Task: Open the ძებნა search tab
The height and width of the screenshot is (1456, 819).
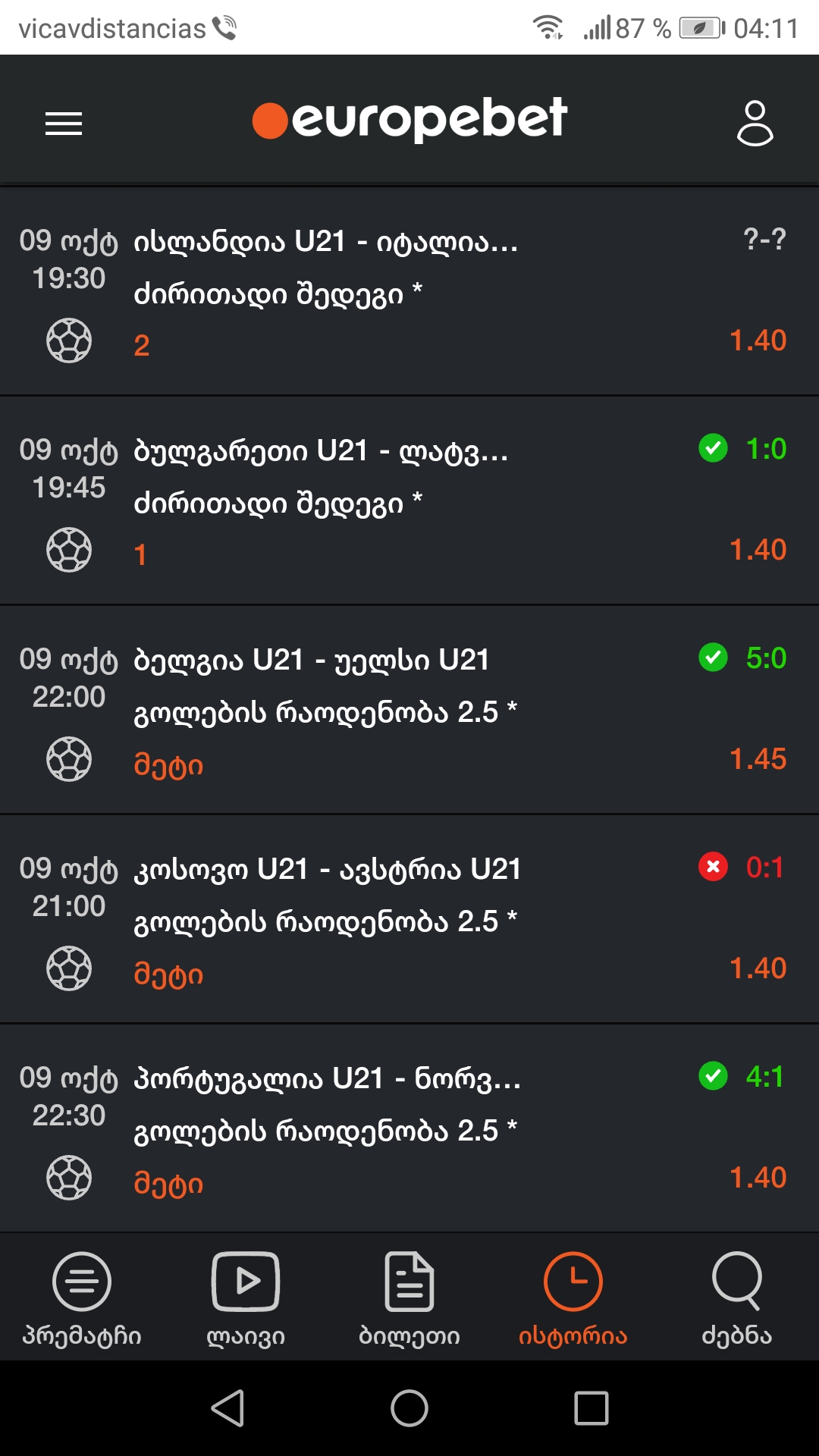Action: pyautogui.click(x=736, y=1298)
